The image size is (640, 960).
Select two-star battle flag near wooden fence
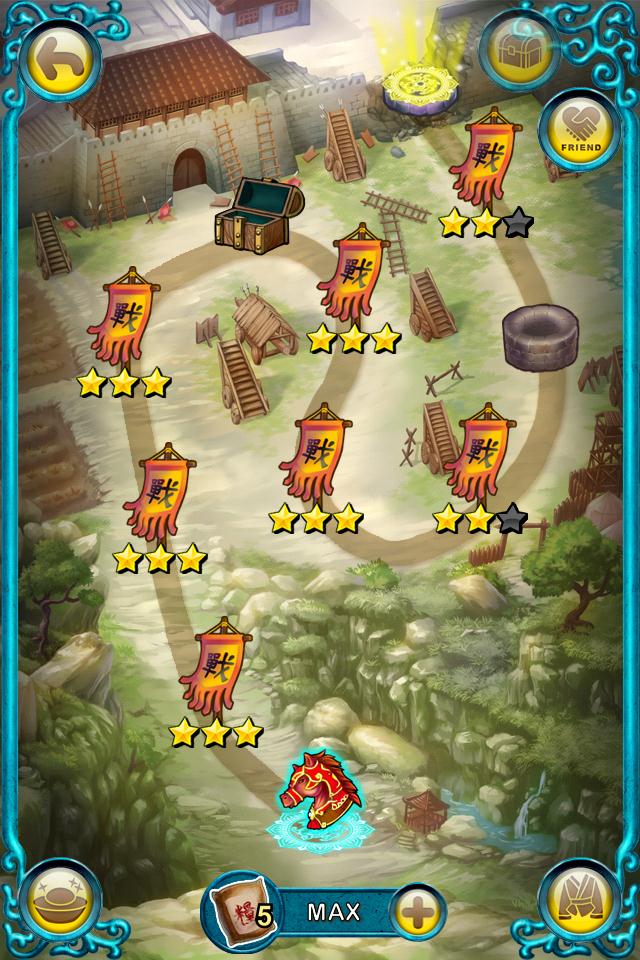(x=481, y=455)
